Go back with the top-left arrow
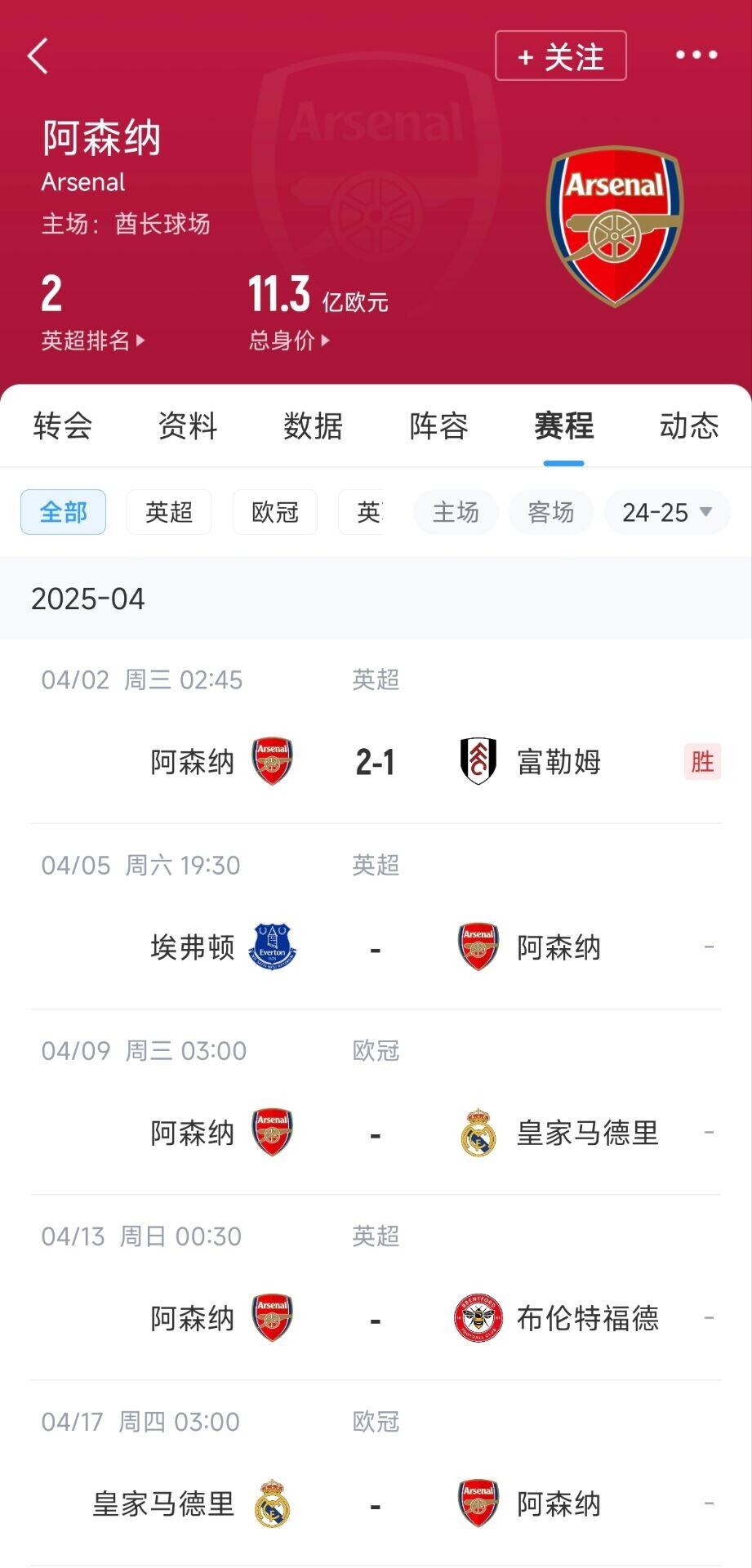Image resolution: width=752 pixels, height=1568 pixels. coord(38,56)
